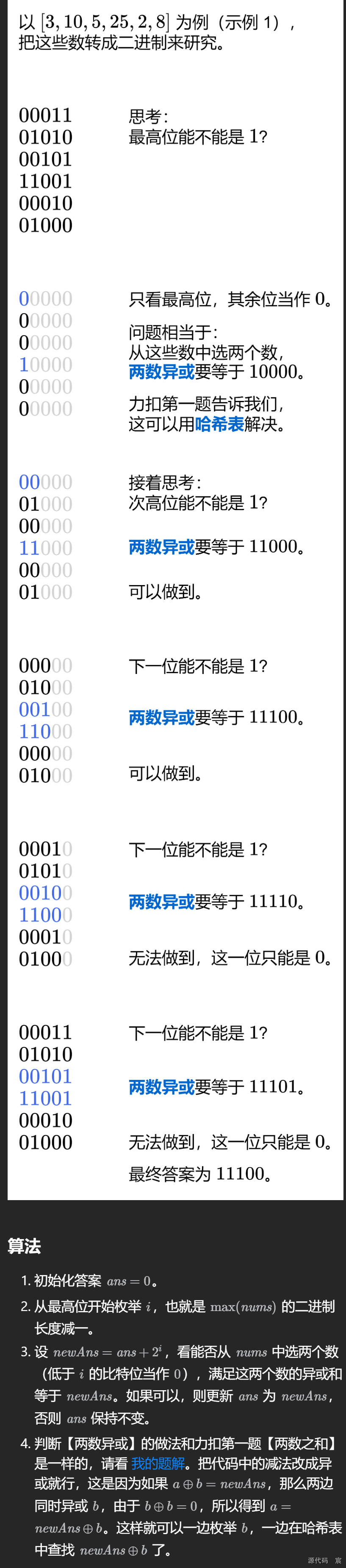Open the 我的题解 link
The width and height of the screenshot is (346, 1568).
[x=158, y=1463]
